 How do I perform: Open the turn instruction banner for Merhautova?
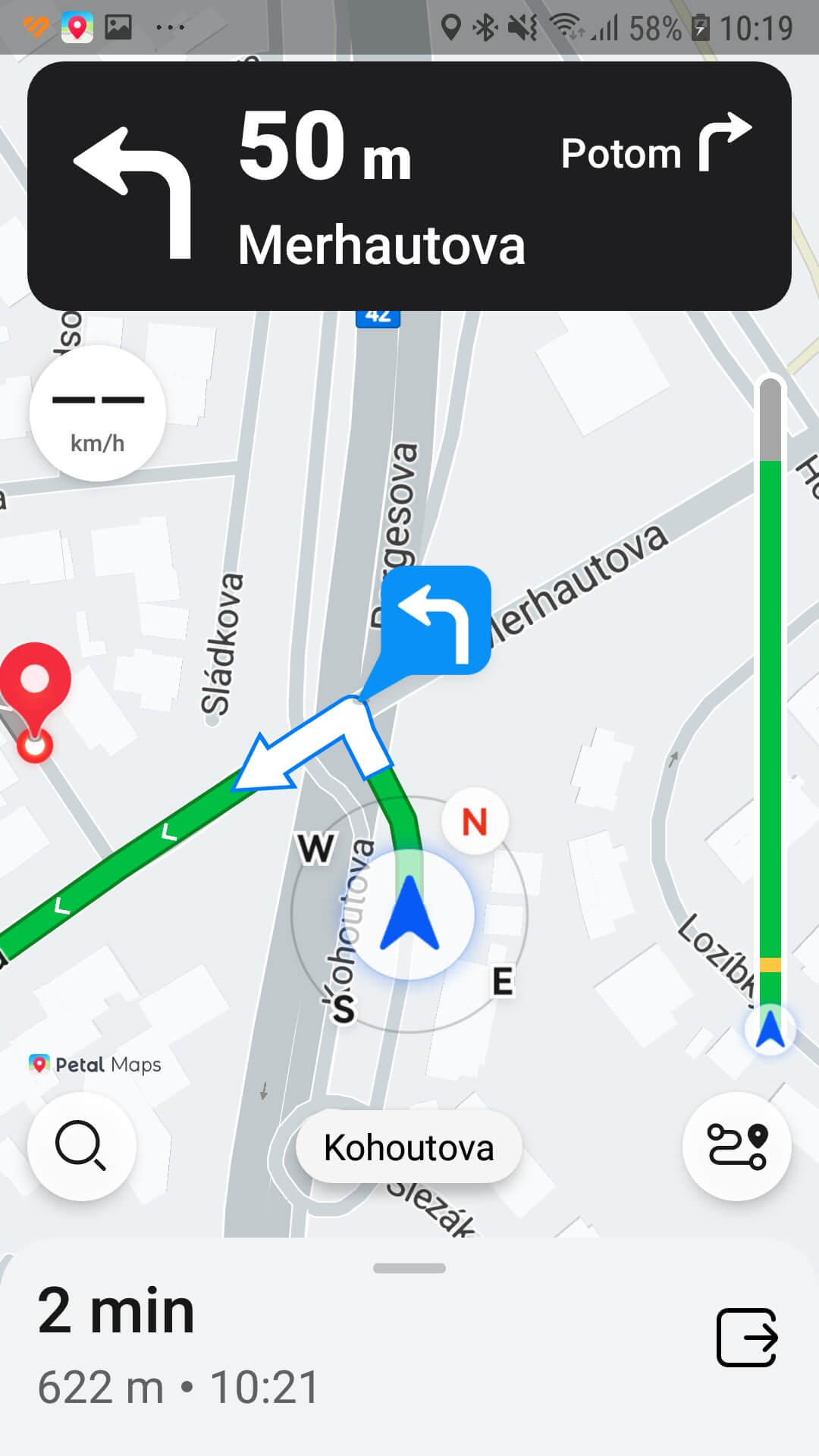(409, 187)
